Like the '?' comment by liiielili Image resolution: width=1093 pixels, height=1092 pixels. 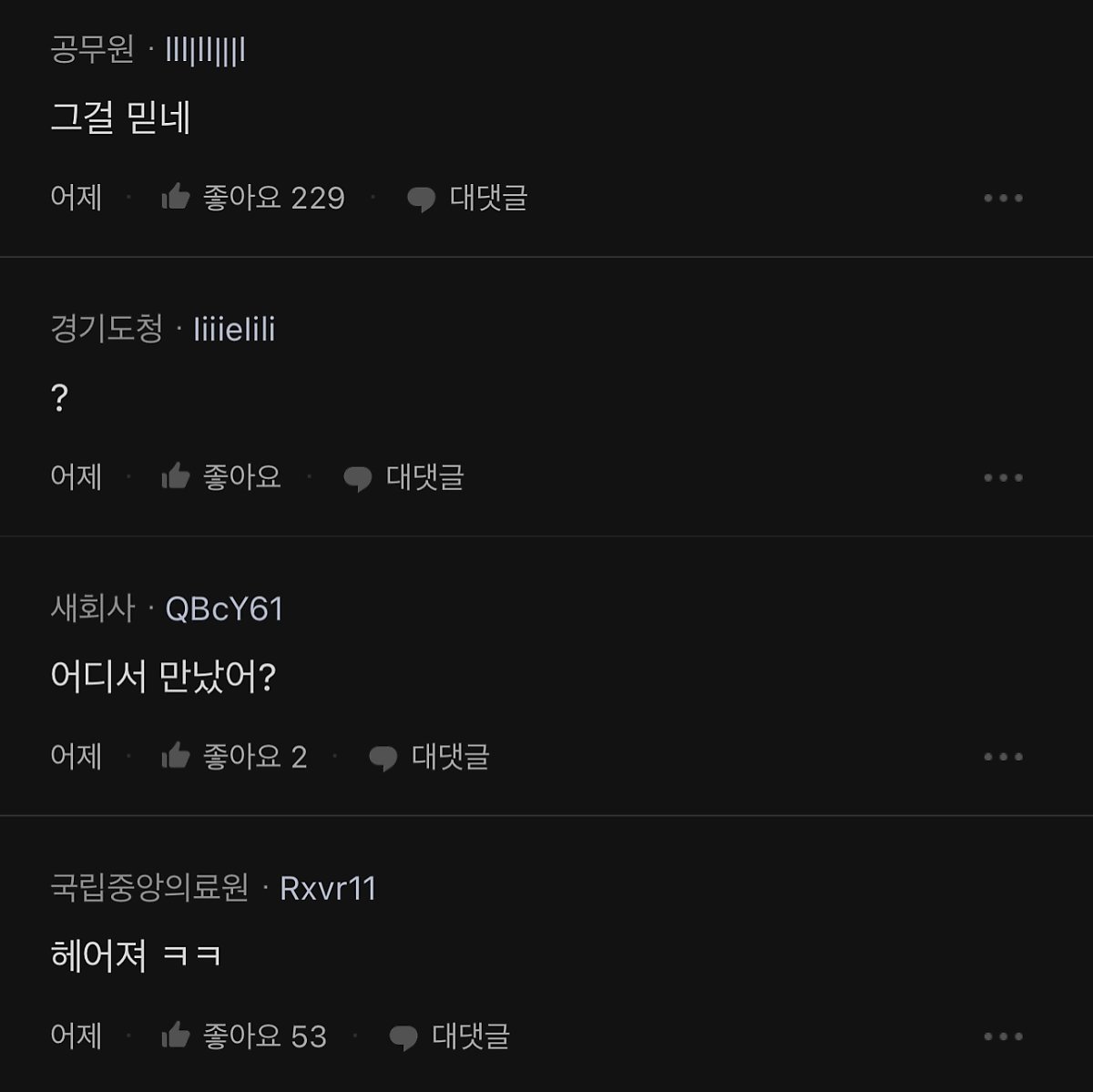pyautogui.click(x=221, y=477)
